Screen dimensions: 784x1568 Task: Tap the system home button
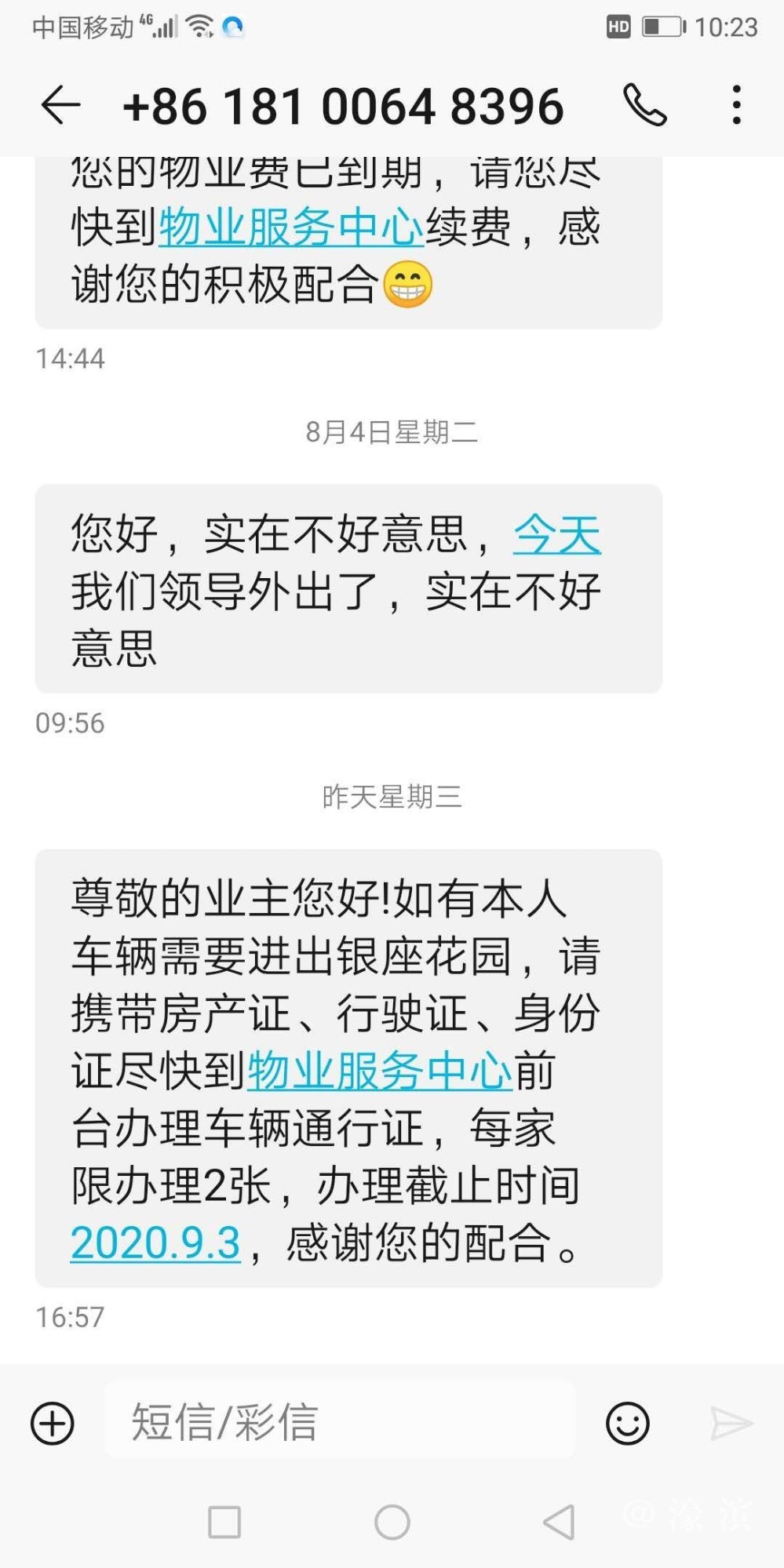pos(392,1523)
